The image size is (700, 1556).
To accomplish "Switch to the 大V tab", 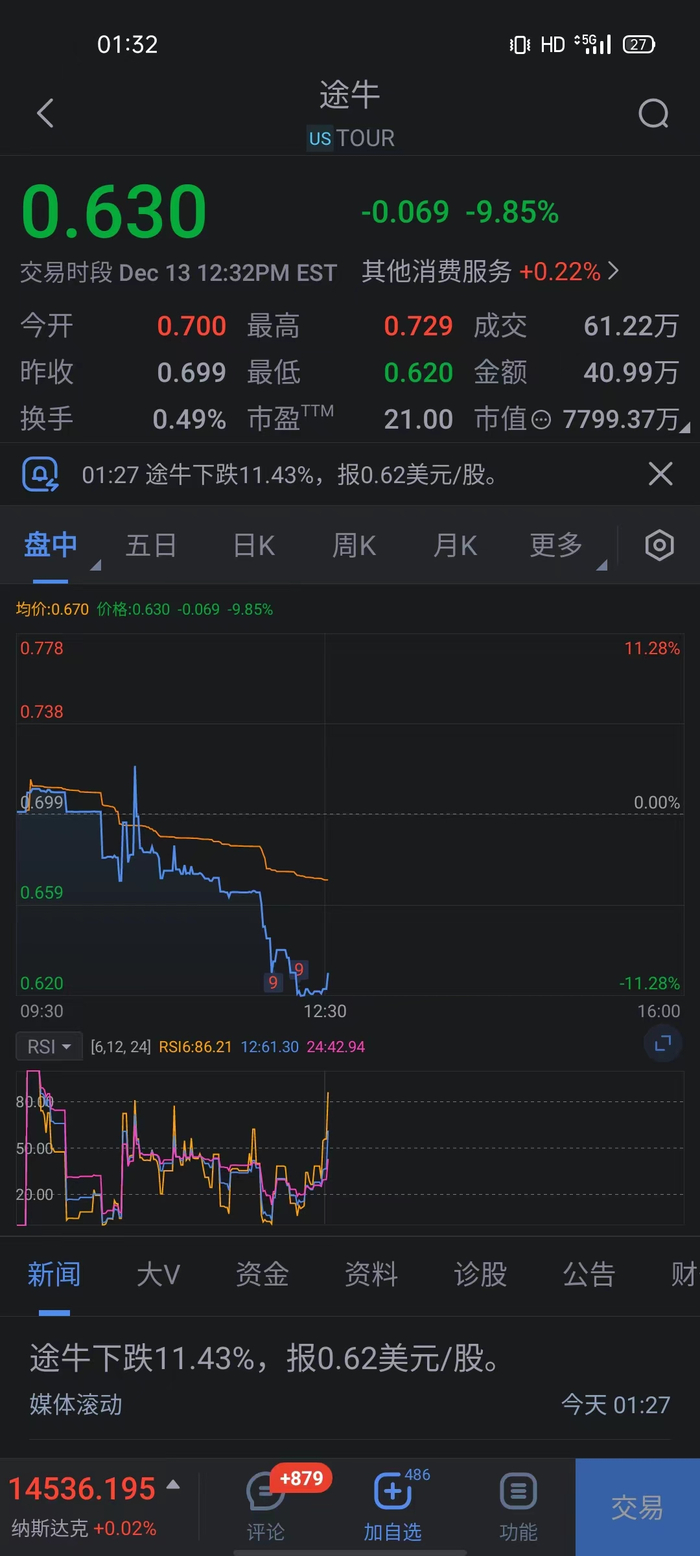I will coord(158,1274).
